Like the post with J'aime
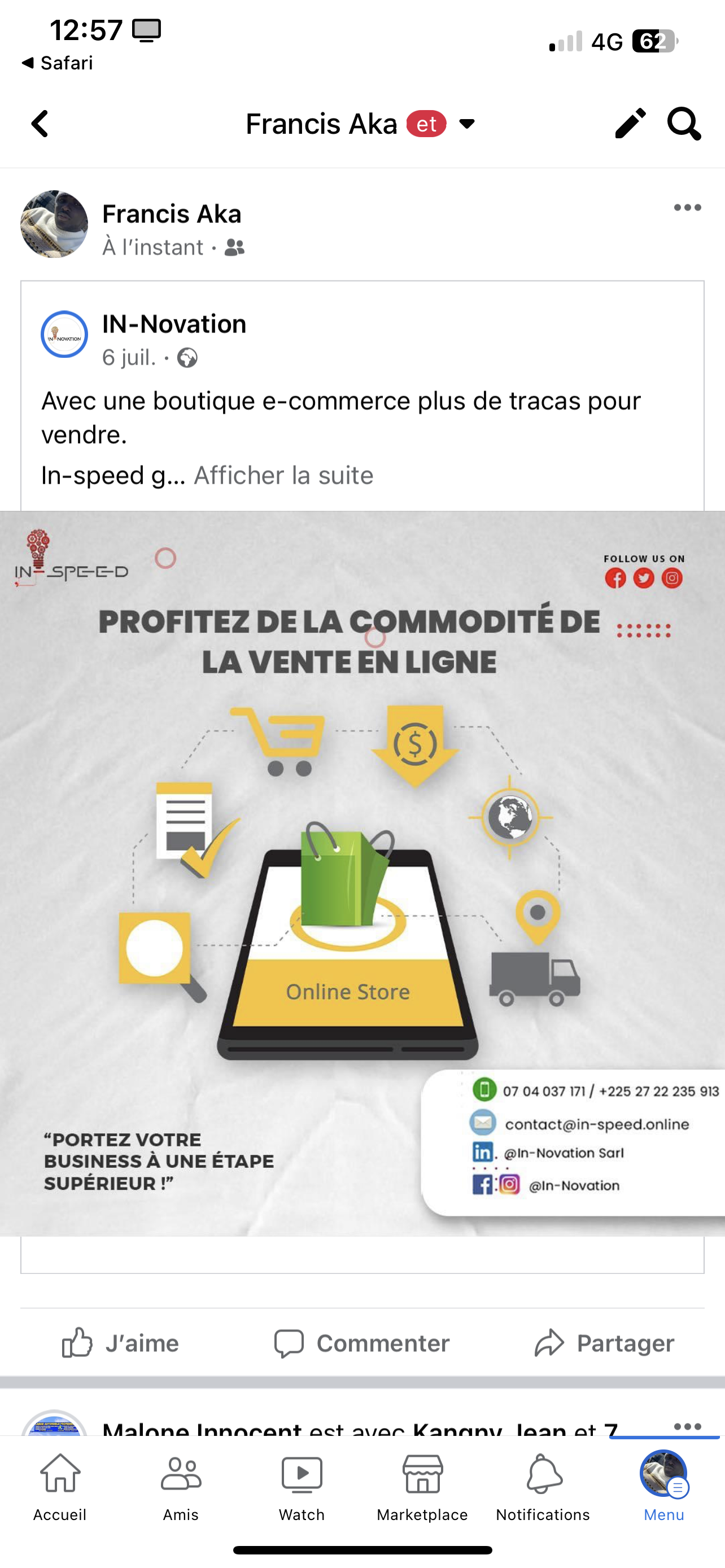The width and height of the screenshot is (725, 1568). click(x=120, y=1343)
